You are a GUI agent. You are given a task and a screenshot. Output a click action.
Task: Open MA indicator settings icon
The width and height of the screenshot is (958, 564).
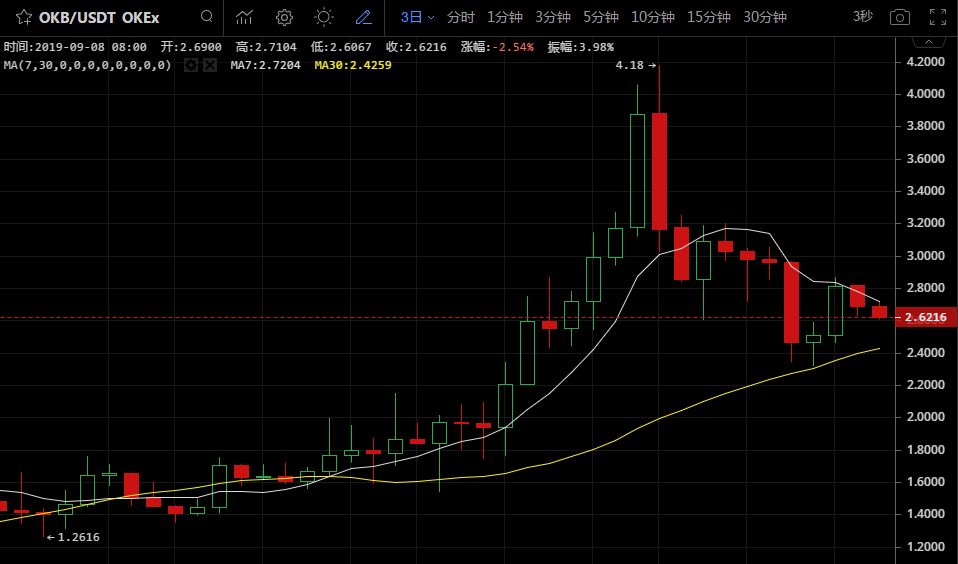tap(190, 65)
